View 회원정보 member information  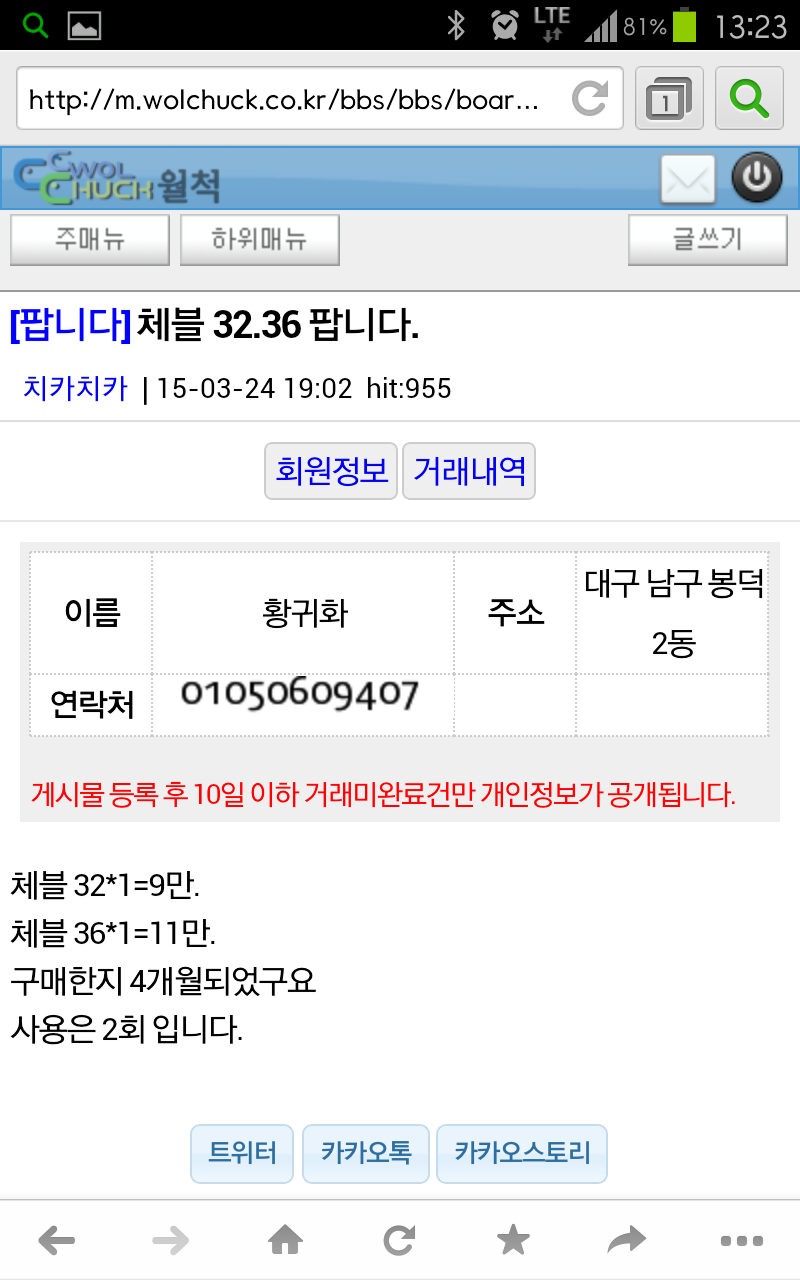point(331,471)
